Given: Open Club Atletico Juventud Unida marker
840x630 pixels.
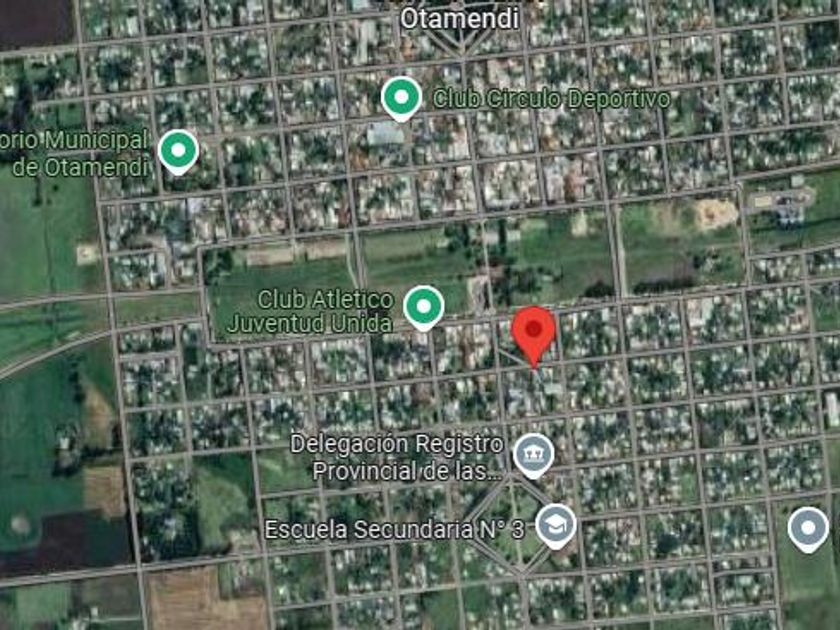Looking at the screenshot, I should [424, 305].
